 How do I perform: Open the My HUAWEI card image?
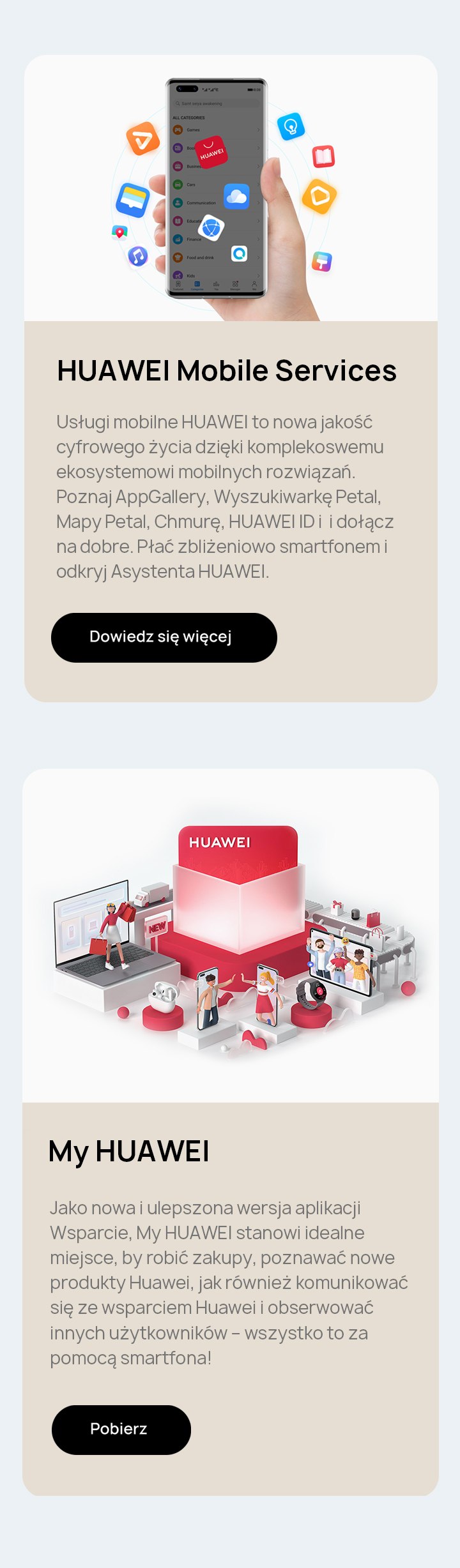tap(231, 935)
